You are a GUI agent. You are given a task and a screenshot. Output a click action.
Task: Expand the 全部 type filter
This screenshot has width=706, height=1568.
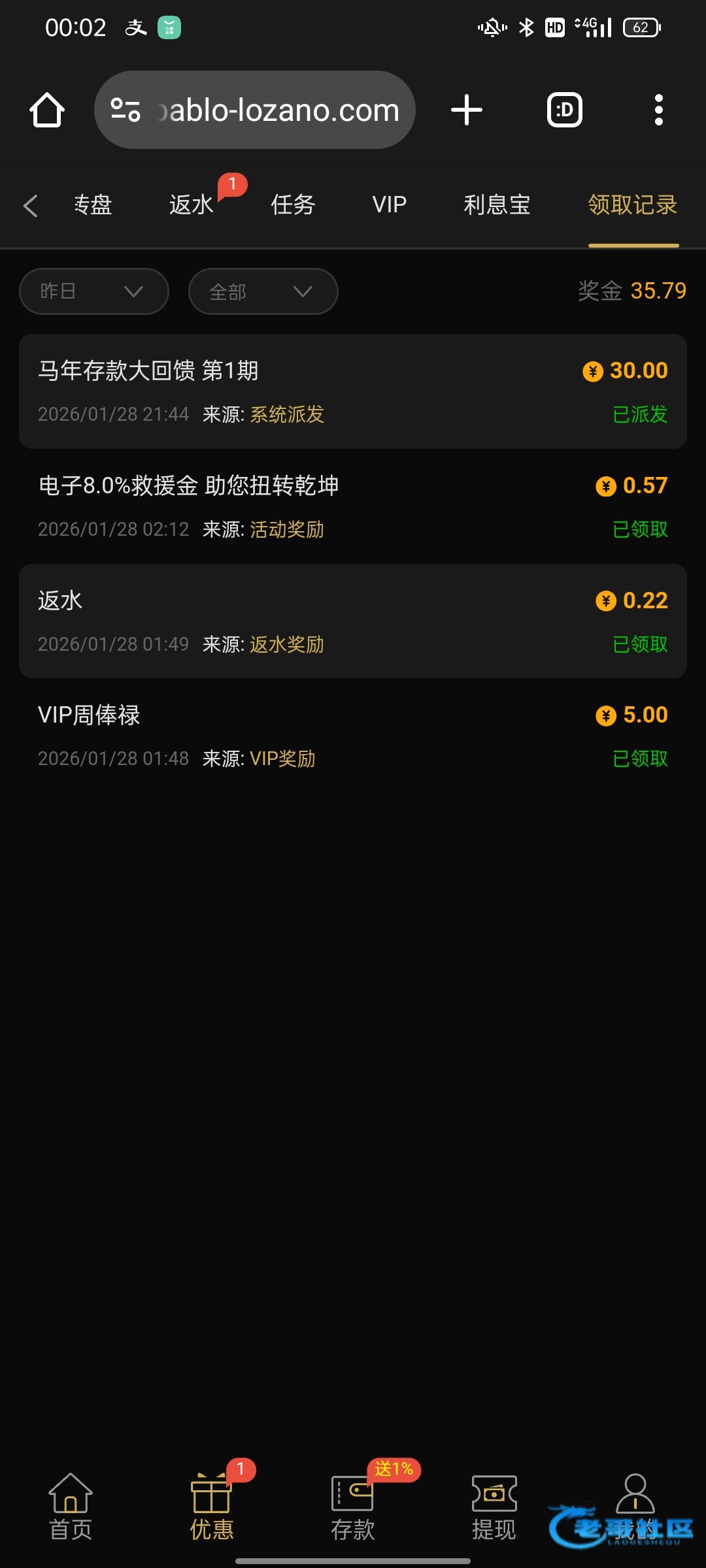(x=263, y=291)
